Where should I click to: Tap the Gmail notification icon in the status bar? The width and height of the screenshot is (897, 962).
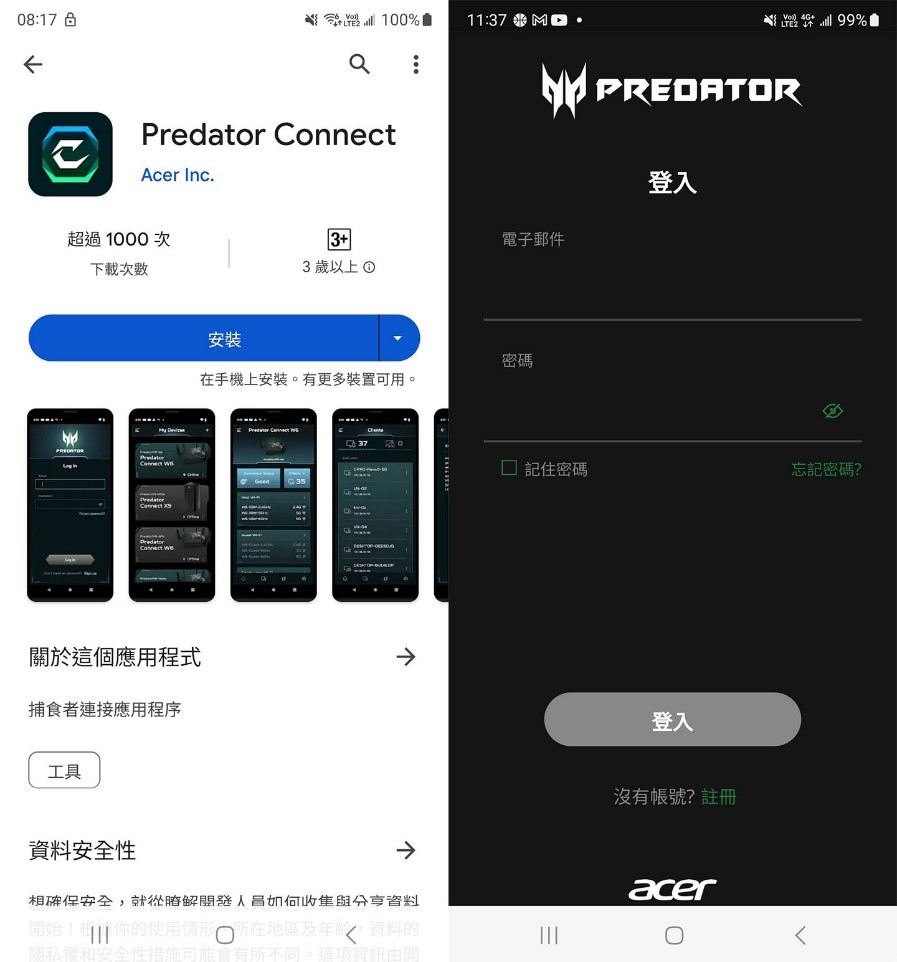point(539,18)
